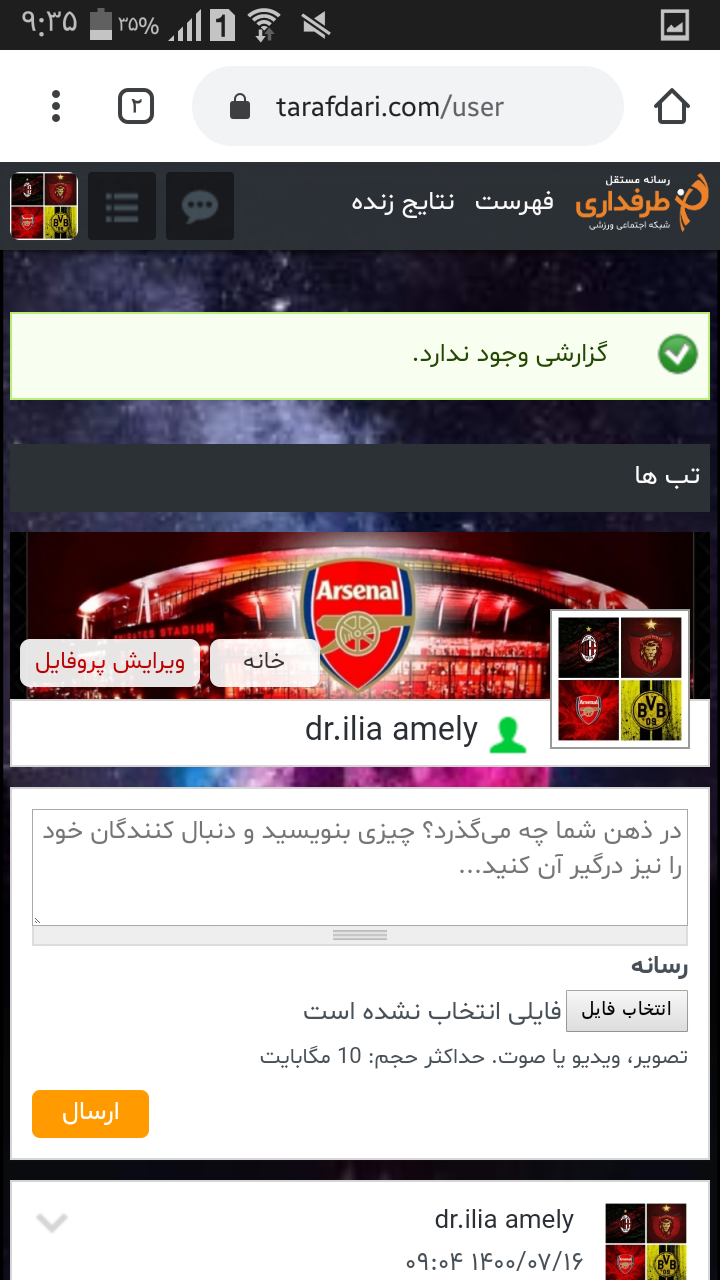Tap انتخاب فایل to choose a media file
720x1280 pixels.
[627, 1010]
